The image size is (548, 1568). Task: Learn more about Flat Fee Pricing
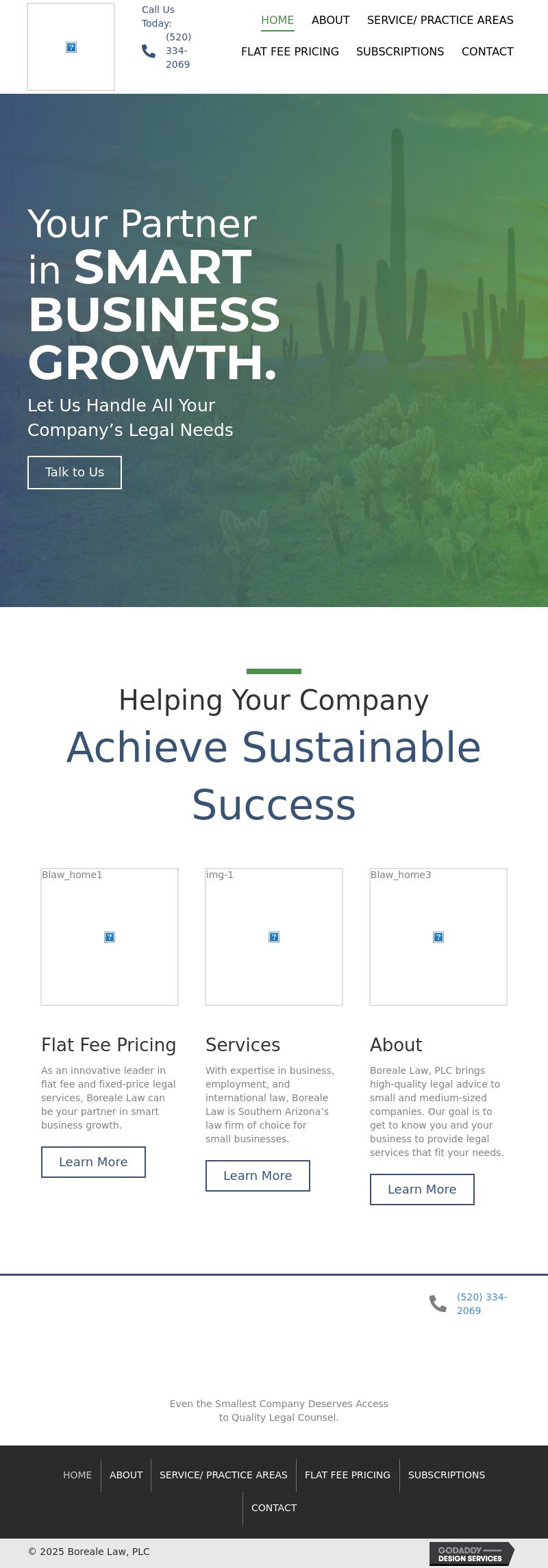coord(93,1162)
